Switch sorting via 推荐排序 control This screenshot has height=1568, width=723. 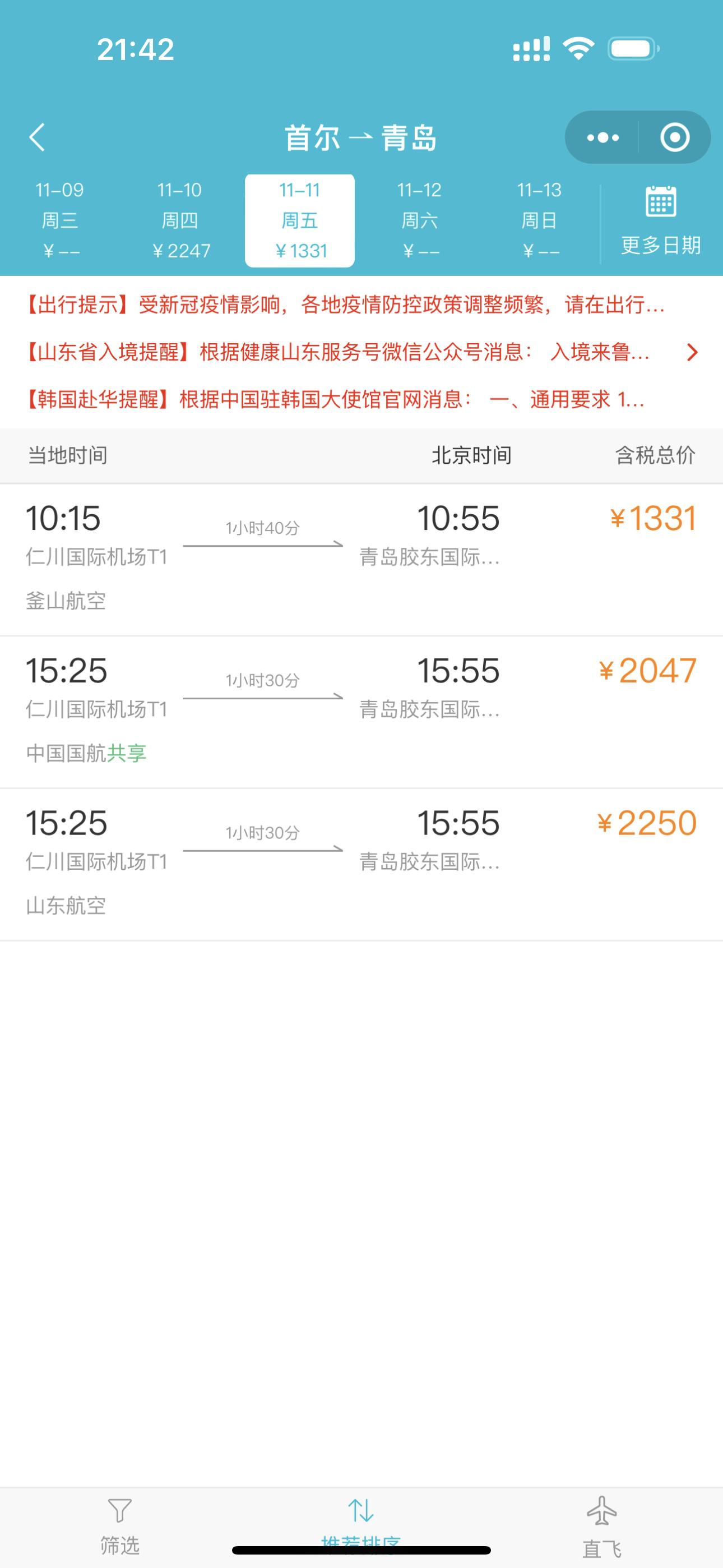click(361, 1516)
